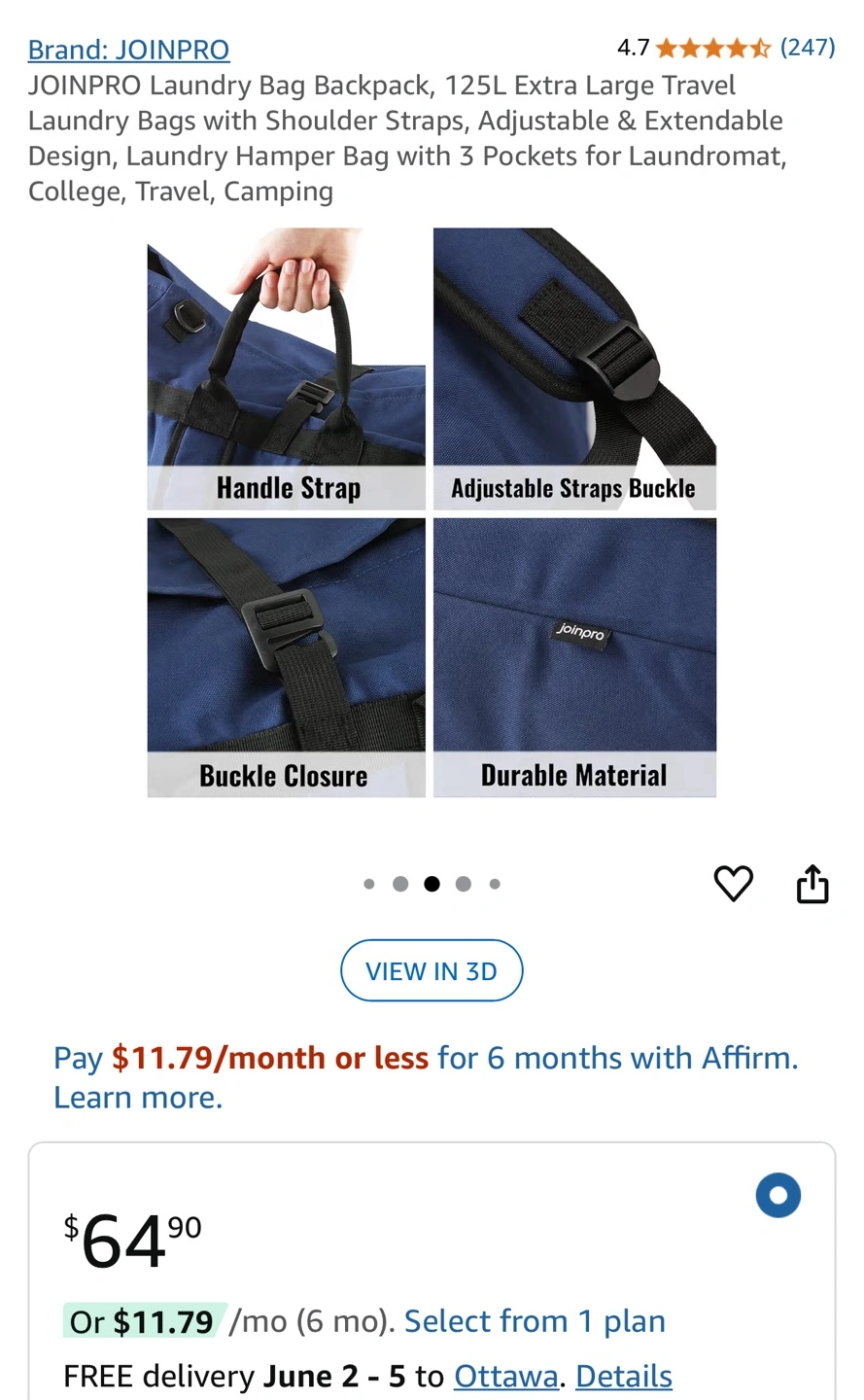This screenshot has height=1400, width=864.
Task: Add item to wish list heart
Action: 734,884
